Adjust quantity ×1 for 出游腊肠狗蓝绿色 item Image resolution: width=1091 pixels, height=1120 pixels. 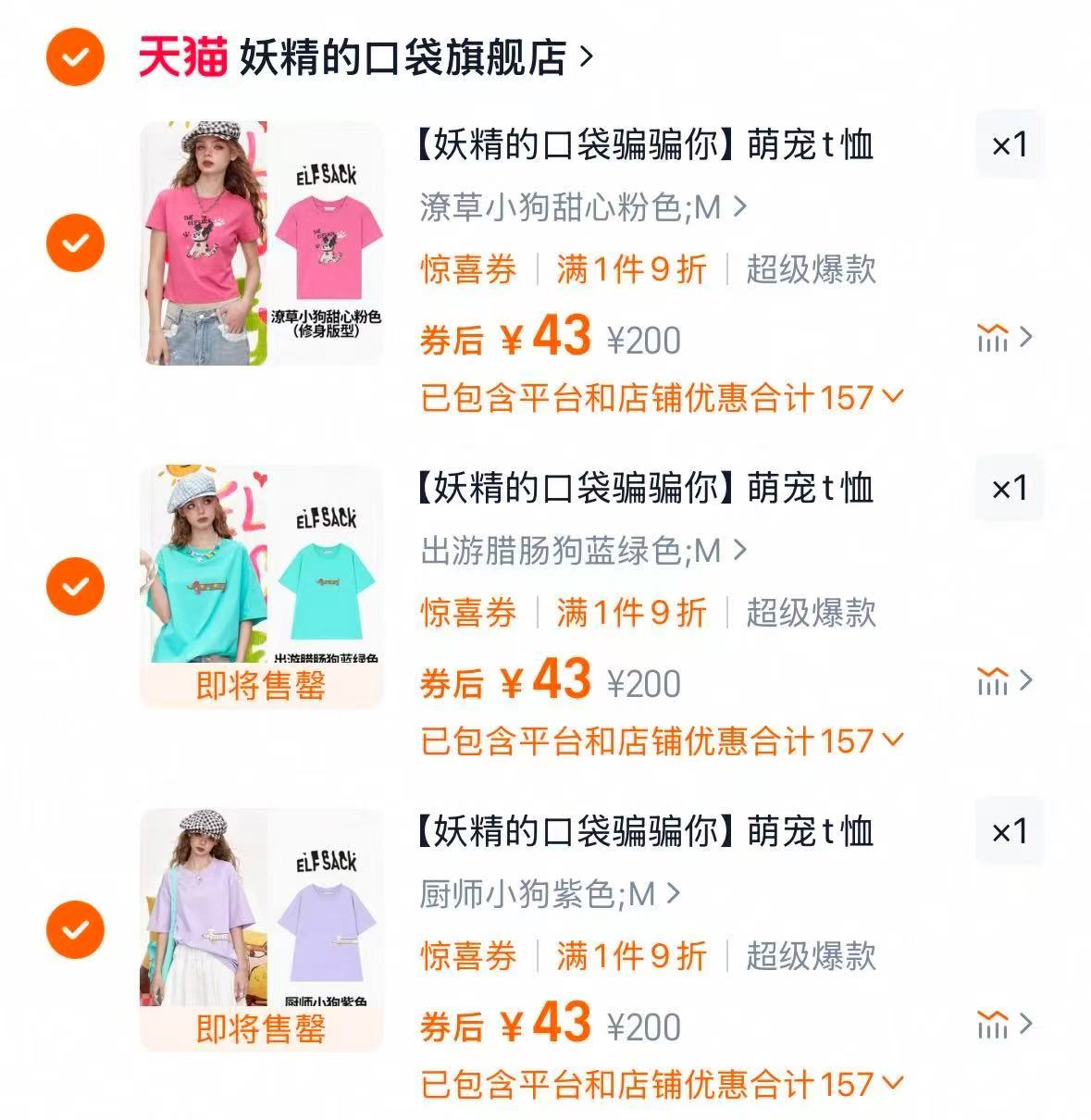(1009, 488)
